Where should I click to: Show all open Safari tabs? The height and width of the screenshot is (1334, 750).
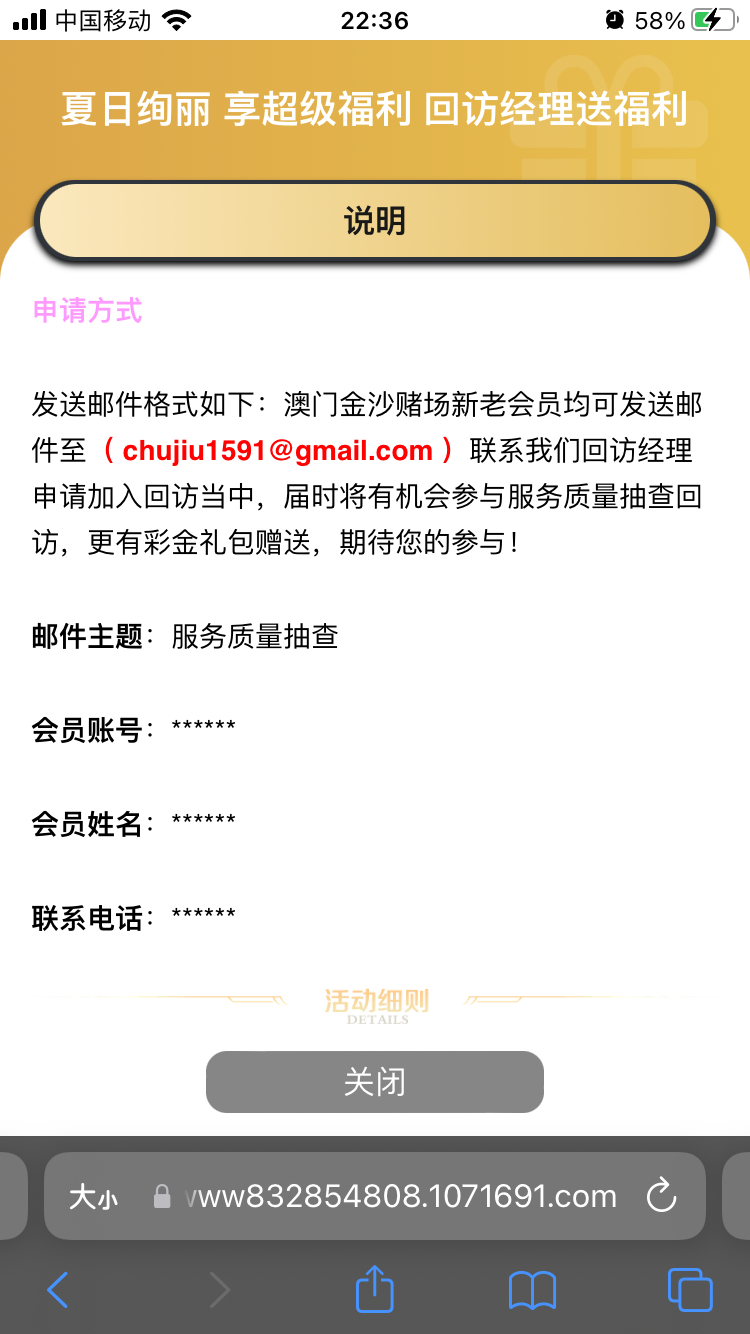[690, 1290]
